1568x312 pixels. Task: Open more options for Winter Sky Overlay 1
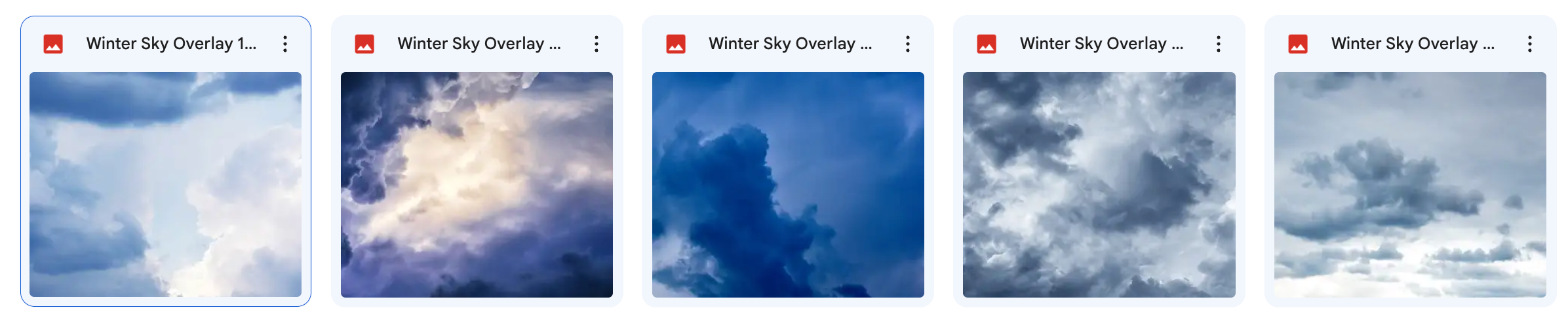click(285, 44)
